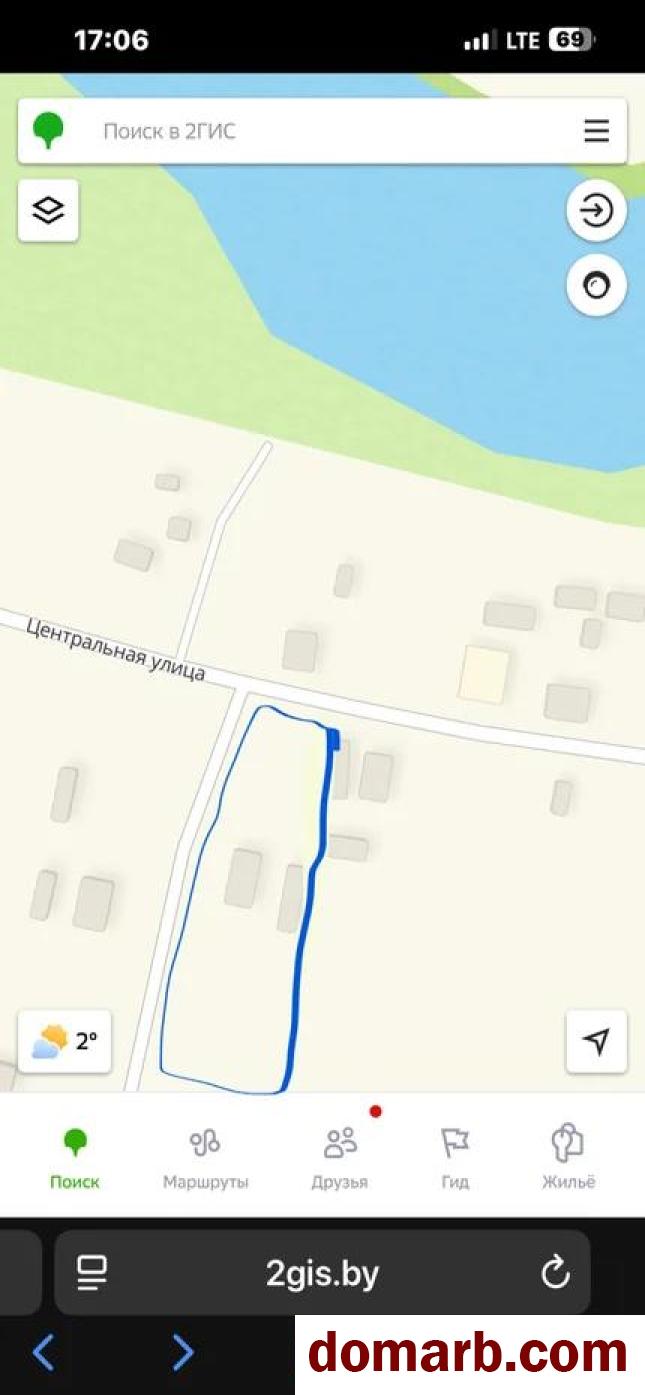The width and height of the screenshot is (645, 1395).
Task: Switch to the Гид tab
Action: click(455, 1157)
